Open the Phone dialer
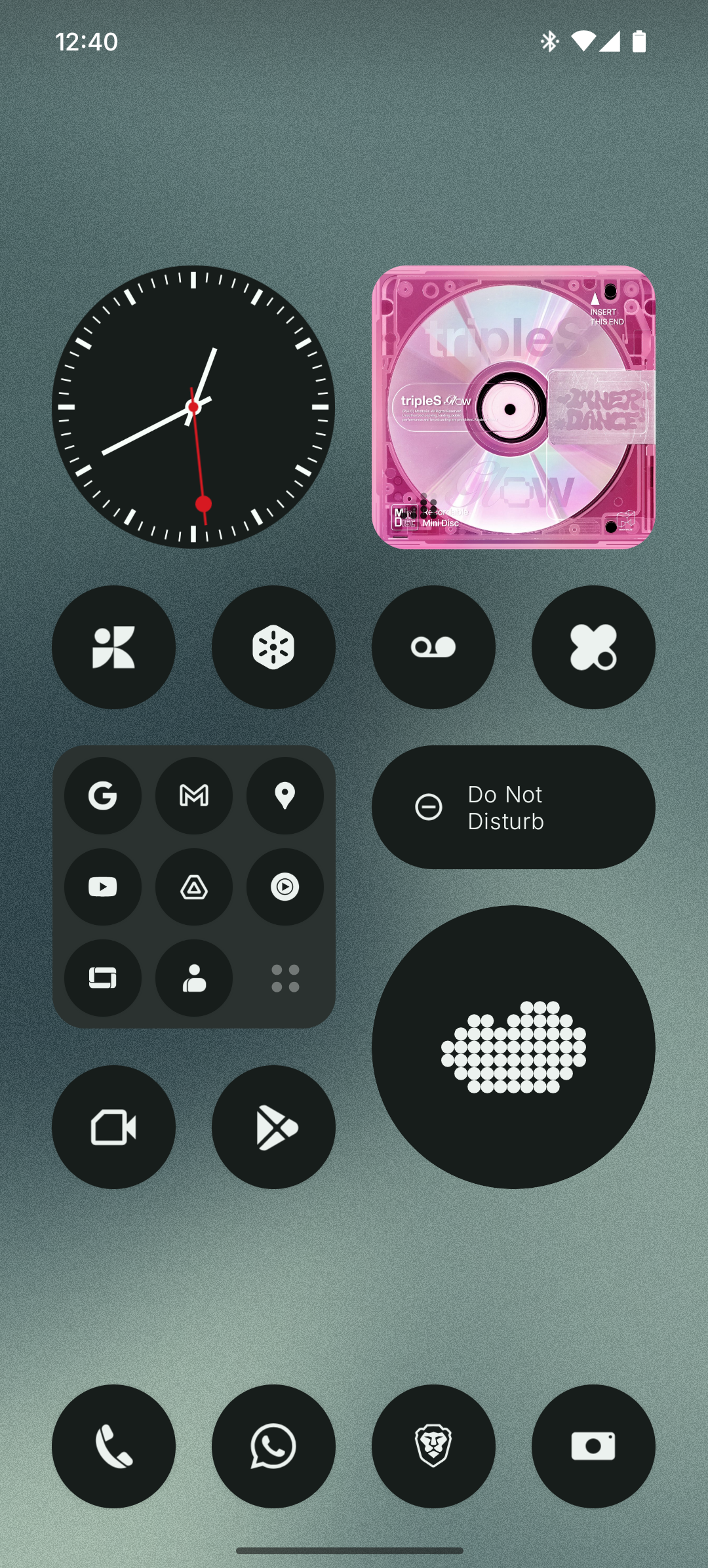Image resolution: width=708 pixels, height=1568 pixels. 113,1446
